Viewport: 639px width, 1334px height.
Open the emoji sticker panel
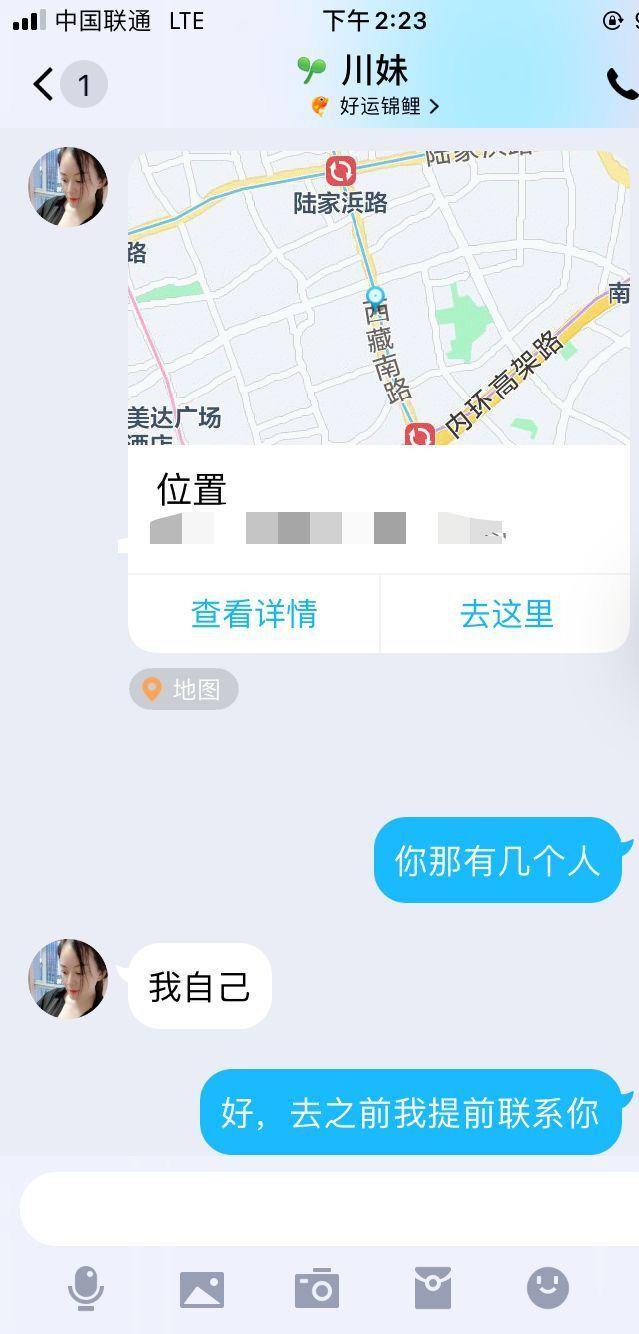tap(548, 1288)
